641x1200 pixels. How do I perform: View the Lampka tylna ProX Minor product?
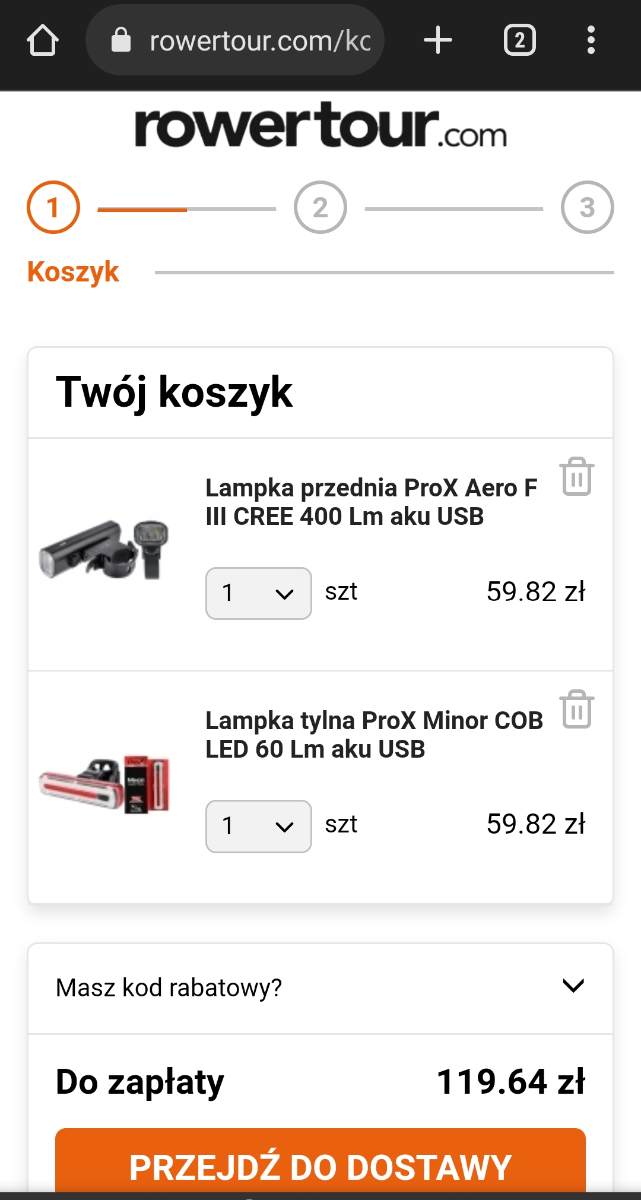[x=374, y=734]
